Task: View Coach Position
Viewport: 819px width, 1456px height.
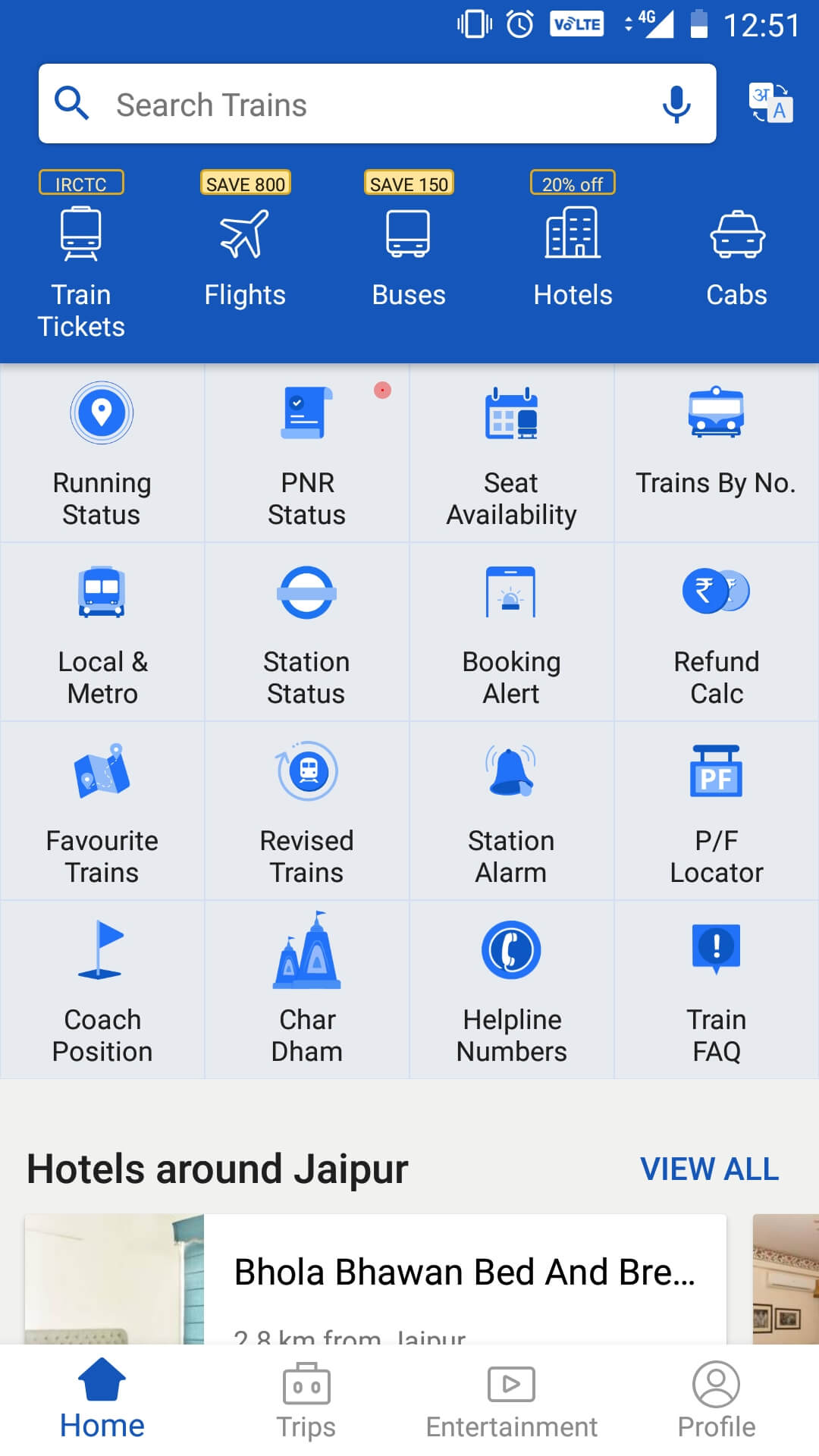Action: click(102, 990)
